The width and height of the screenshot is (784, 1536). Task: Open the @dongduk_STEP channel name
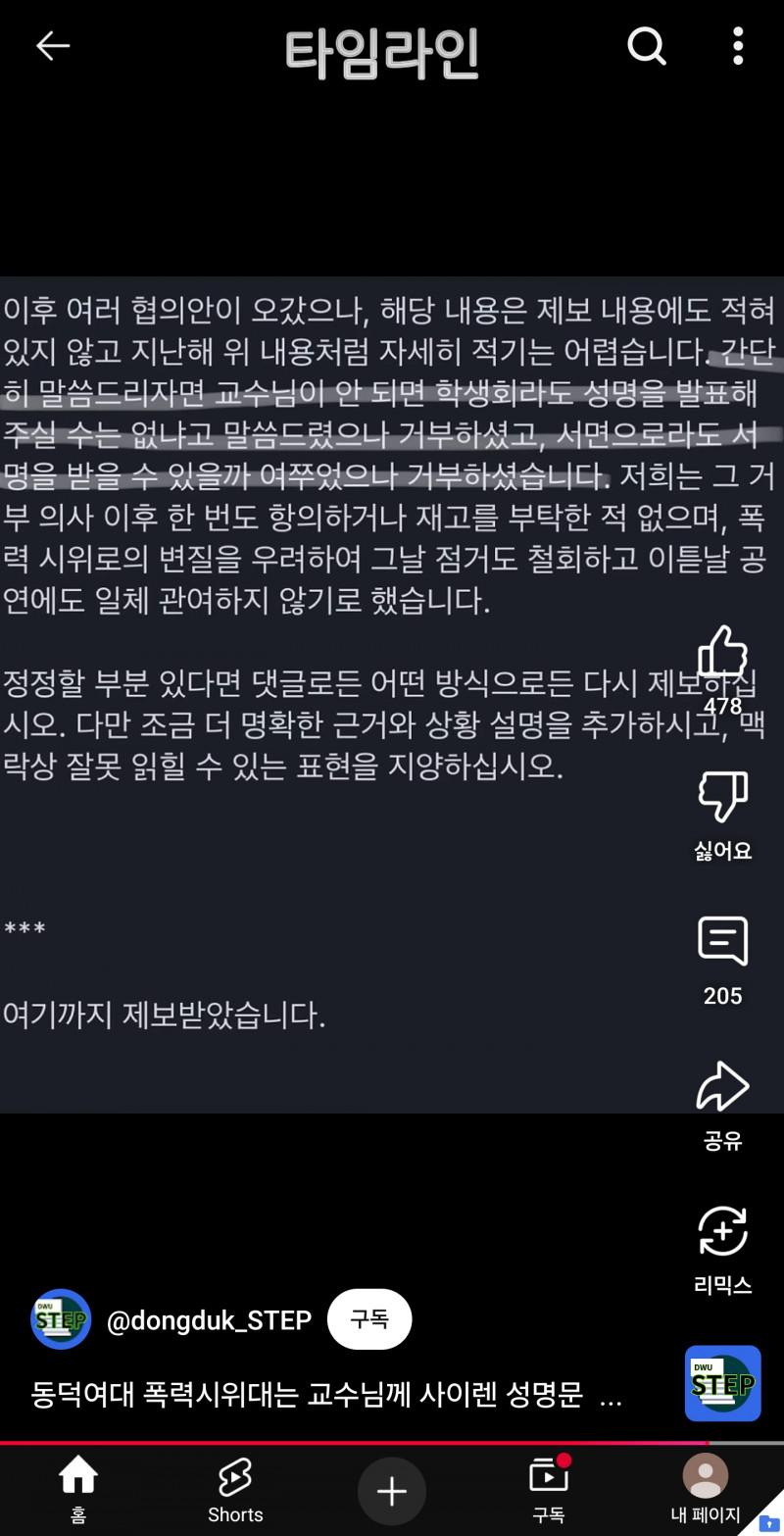209,1320
